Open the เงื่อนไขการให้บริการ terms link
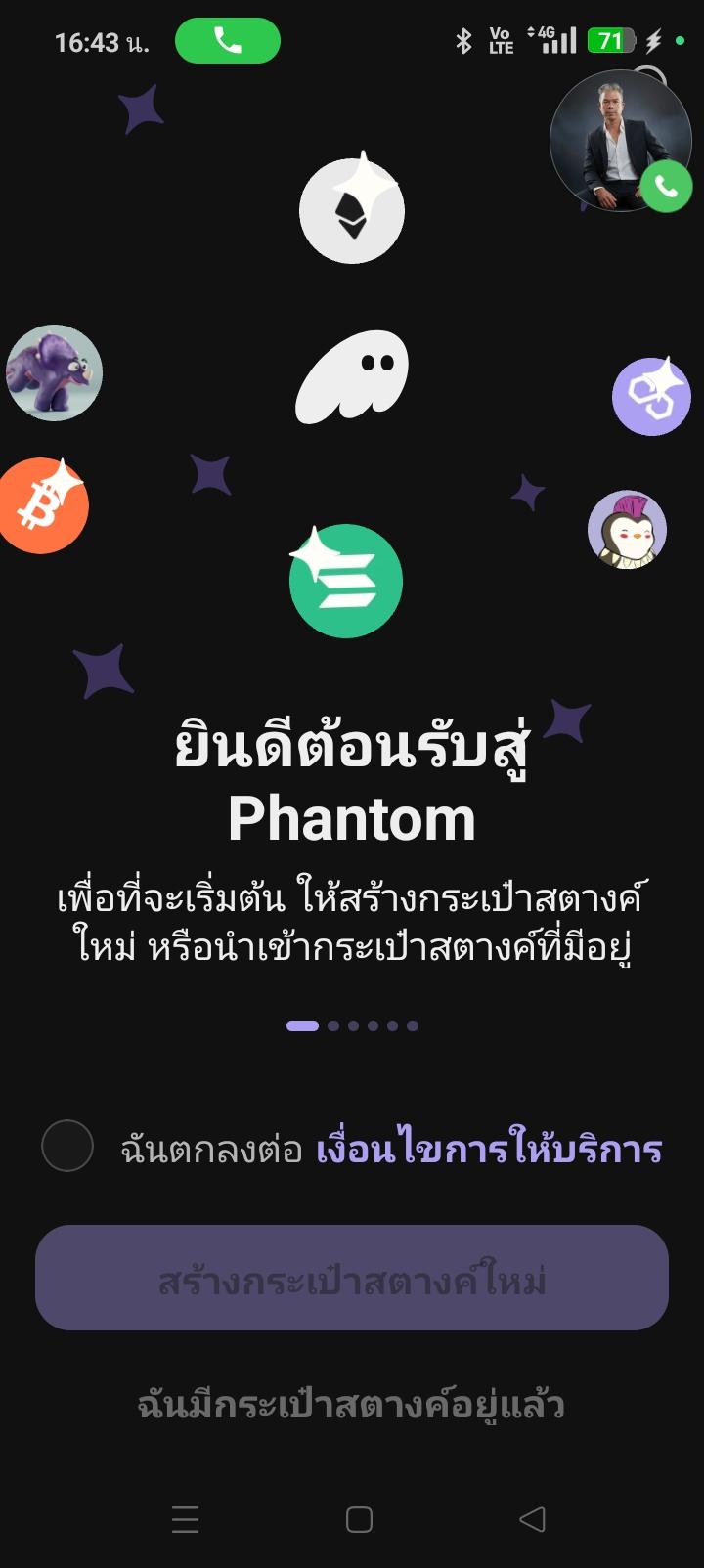704x1568 pixels. 489,1148
